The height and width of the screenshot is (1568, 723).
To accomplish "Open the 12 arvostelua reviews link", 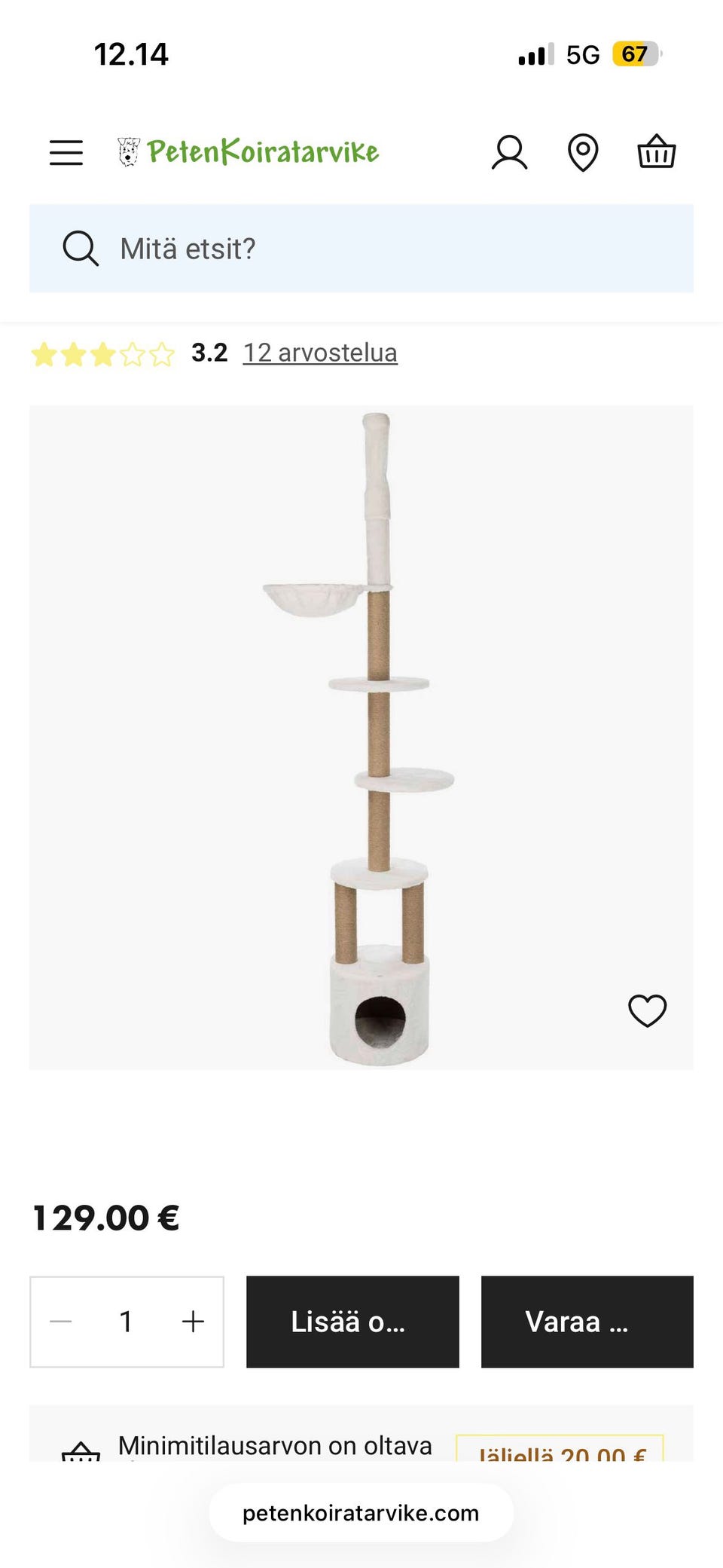I will [320, 353].
